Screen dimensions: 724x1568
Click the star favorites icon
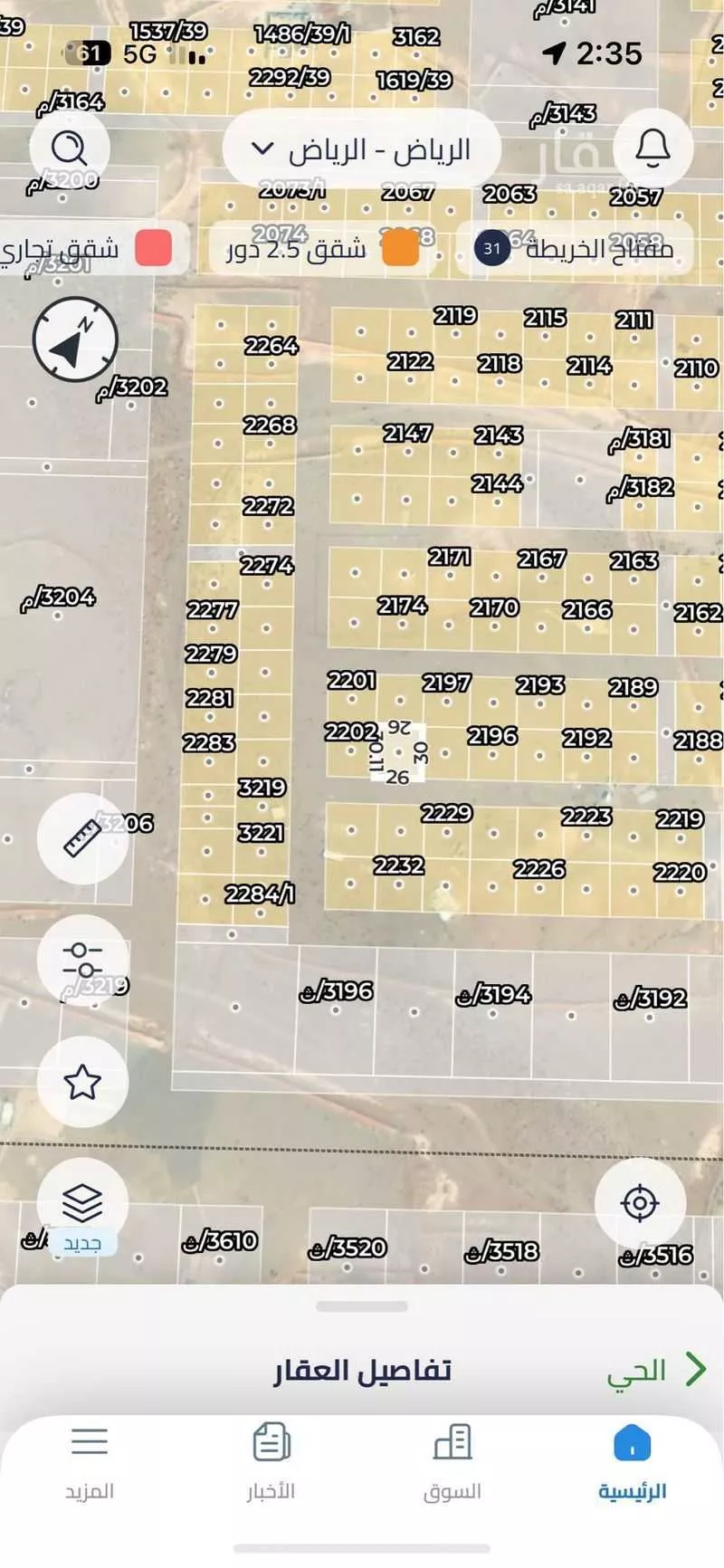tap(83, 1081)
